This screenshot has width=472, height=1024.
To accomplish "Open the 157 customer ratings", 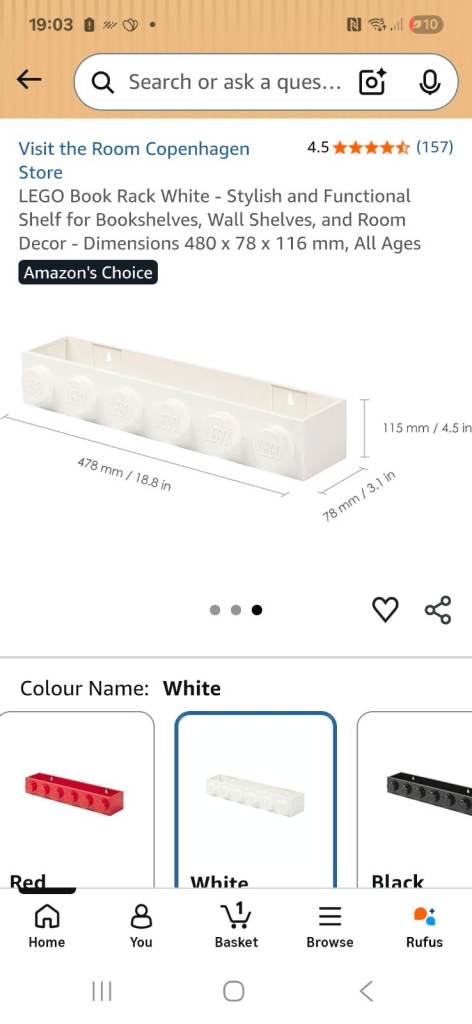I will click(434, 147).
